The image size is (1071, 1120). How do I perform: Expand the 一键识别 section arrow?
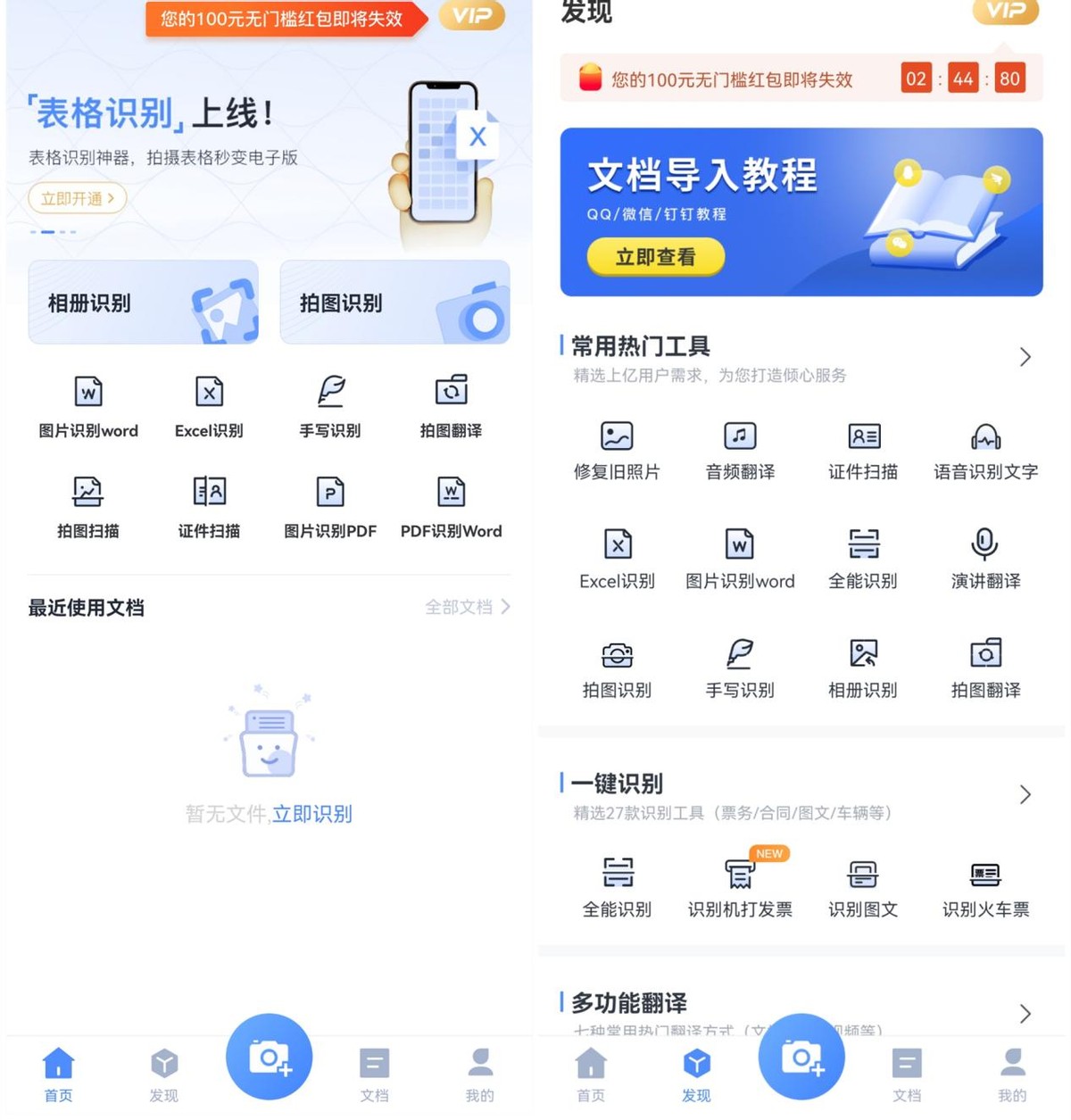pyautogui.click(x=1025, y=794)
